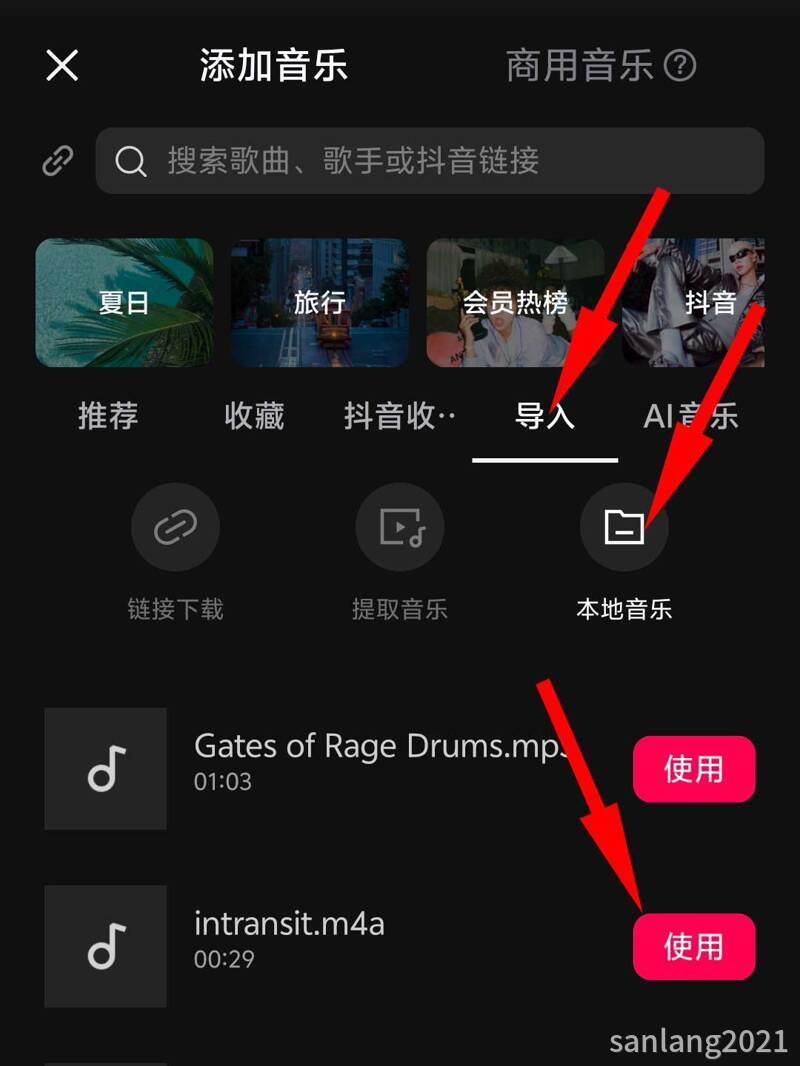
Task: Open 商用音乐 commercial music
Action: [580, 64]
